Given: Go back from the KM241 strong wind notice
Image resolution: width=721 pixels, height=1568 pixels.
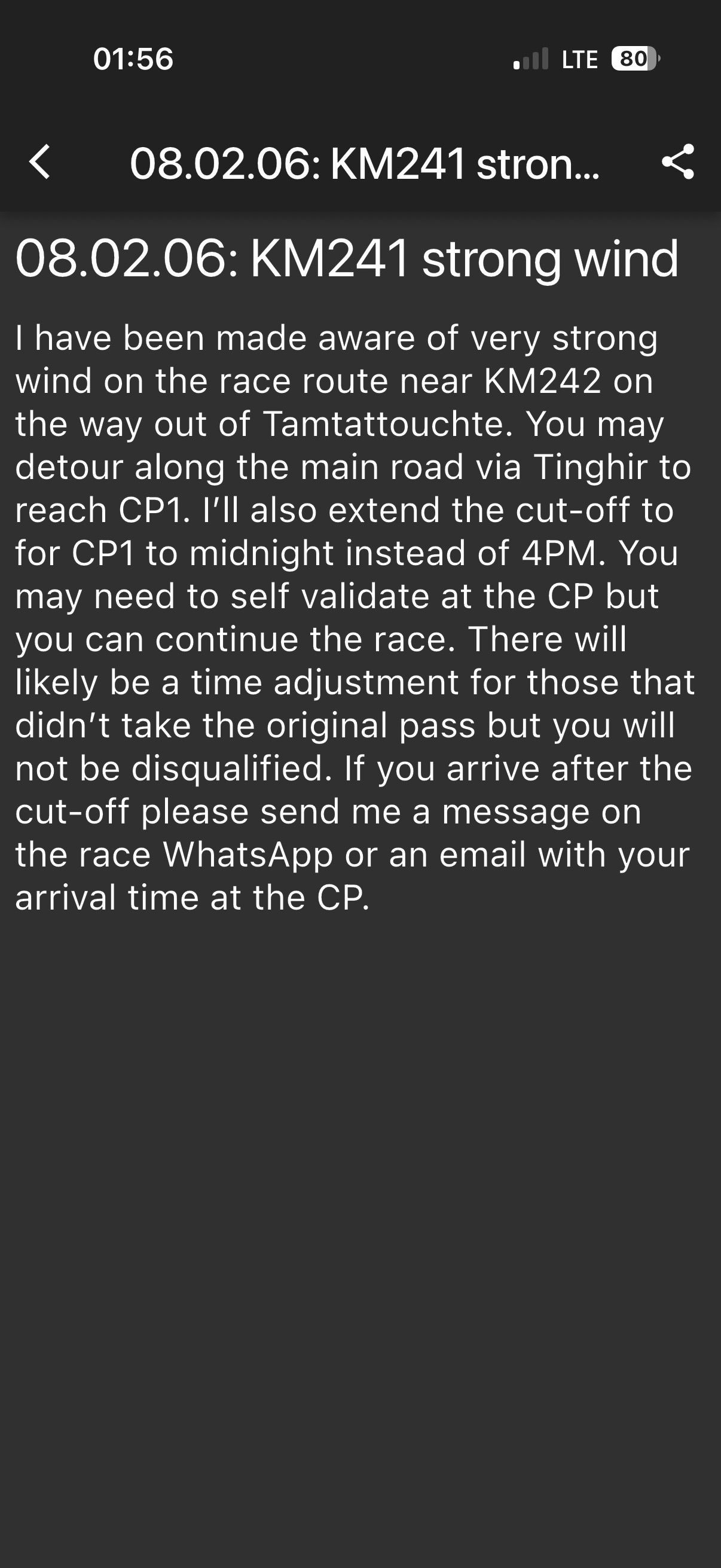Looking at the screenshot, I should pos(40,163).
